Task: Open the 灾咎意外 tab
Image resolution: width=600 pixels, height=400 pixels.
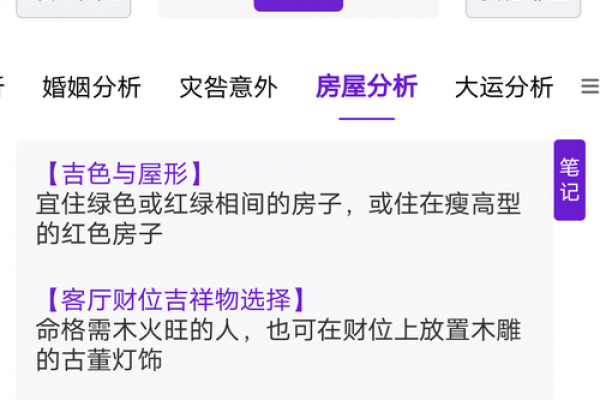Action: tap(228, 87)
